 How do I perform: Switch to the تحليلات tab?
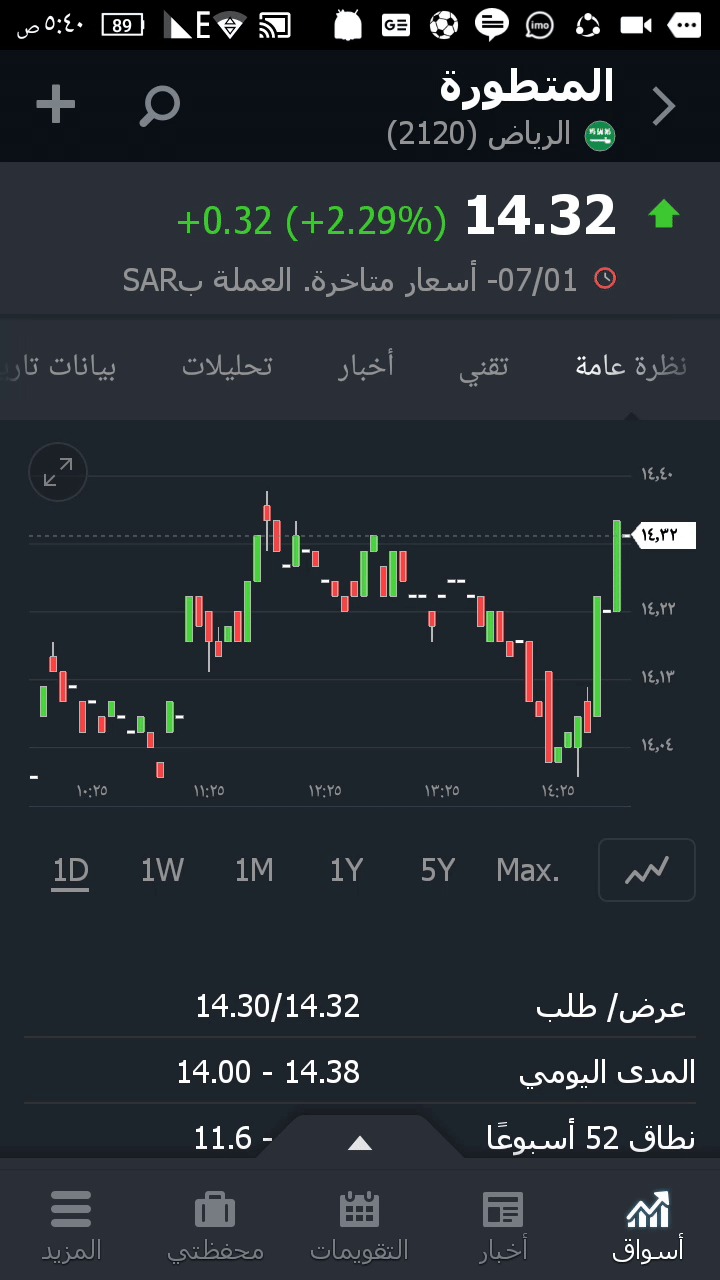point(227,366)
